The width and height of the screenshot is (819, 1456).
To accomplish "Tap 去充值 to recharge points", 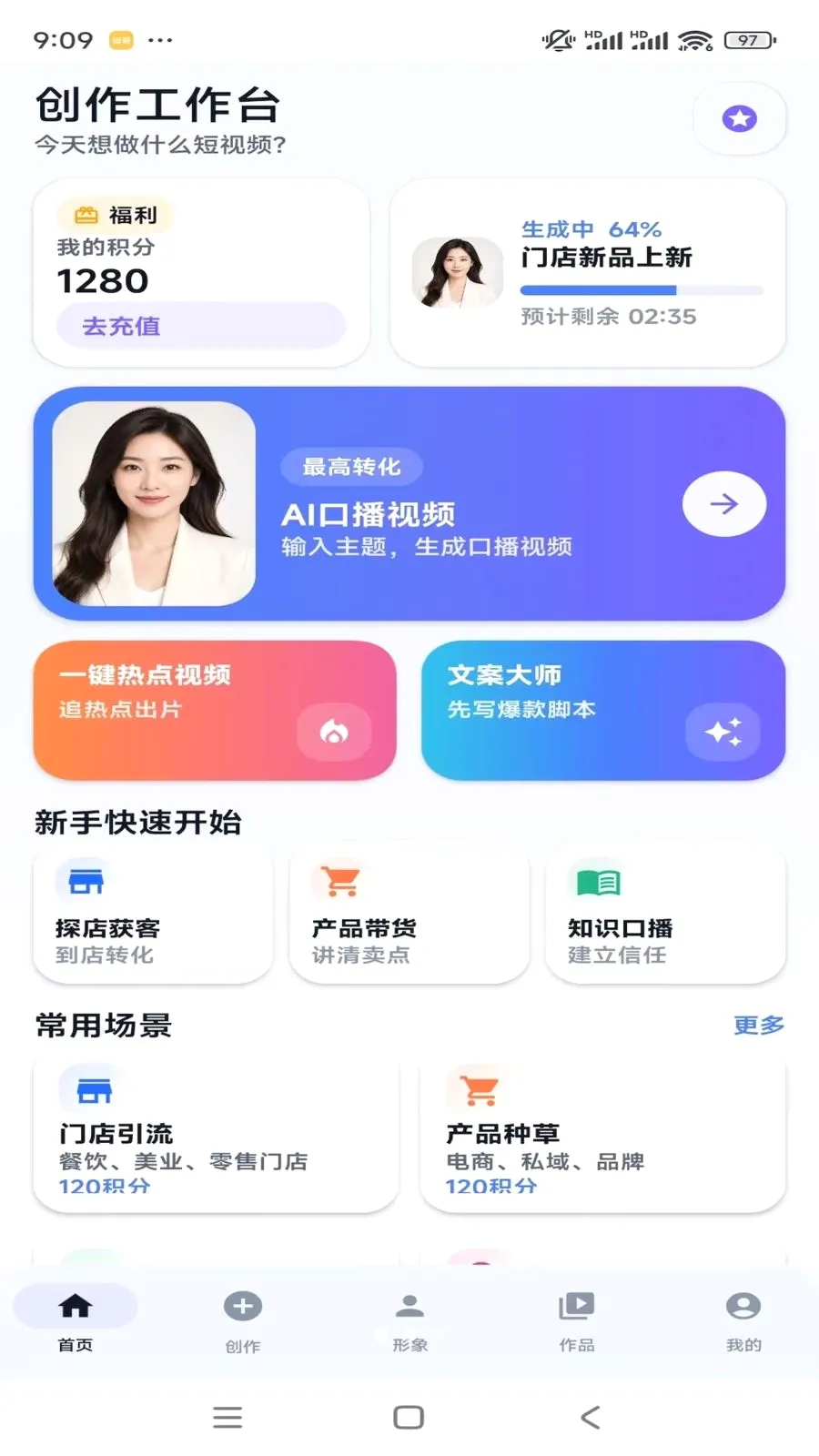I will click(201, 326).
